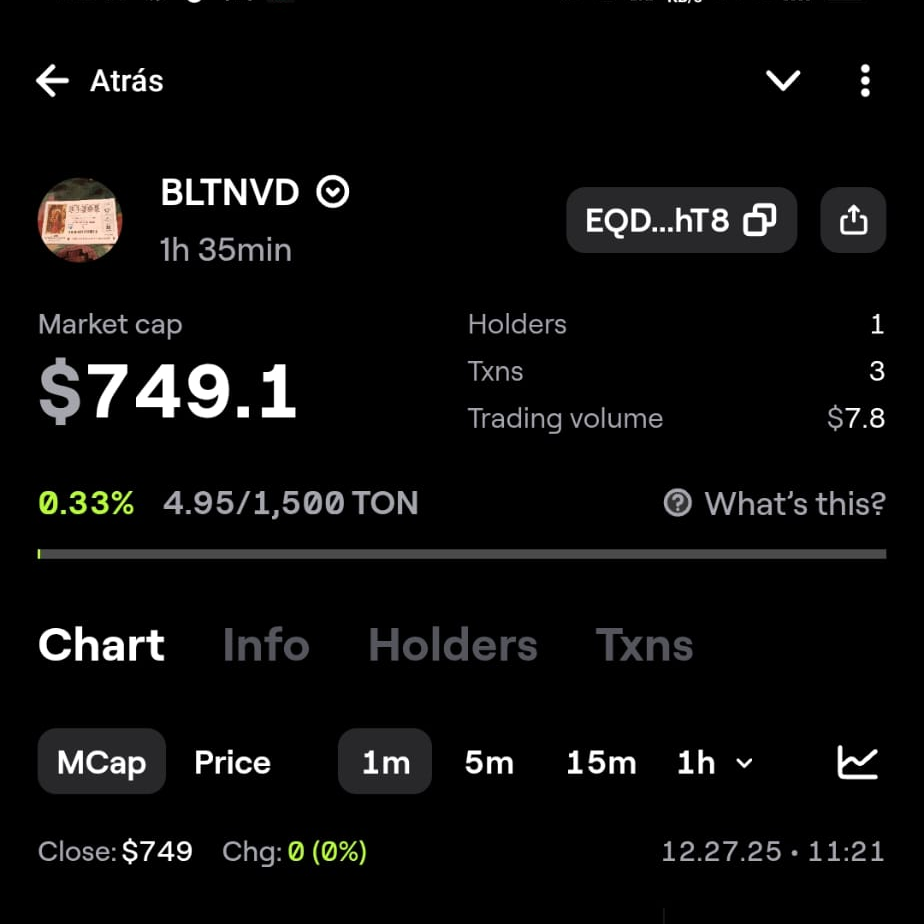This screenshot has height=924, width=924.
Task: Show the chart by MCap
Action: point(102,762)
